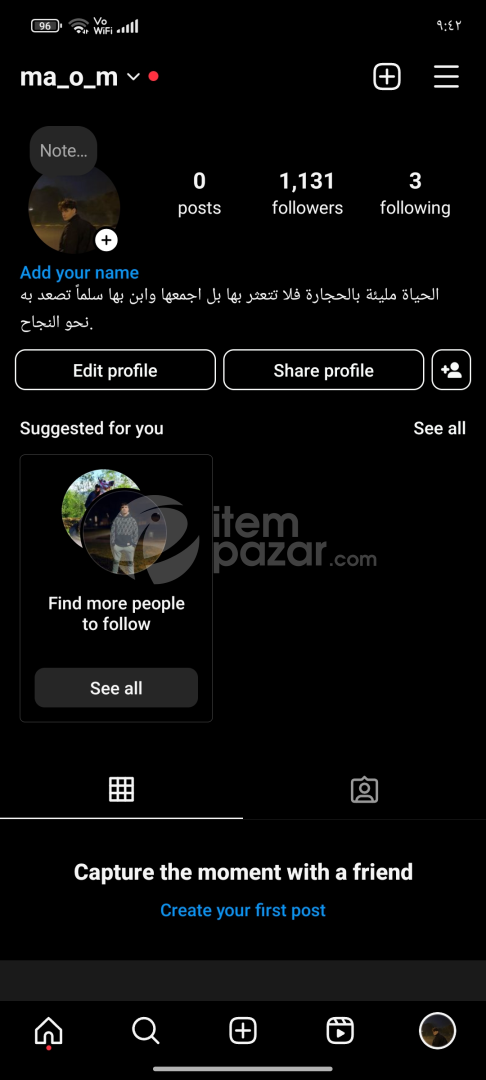Tap Share profile button
The height and width of the screenshot is (1080, 486).
[x=324, y=371]
